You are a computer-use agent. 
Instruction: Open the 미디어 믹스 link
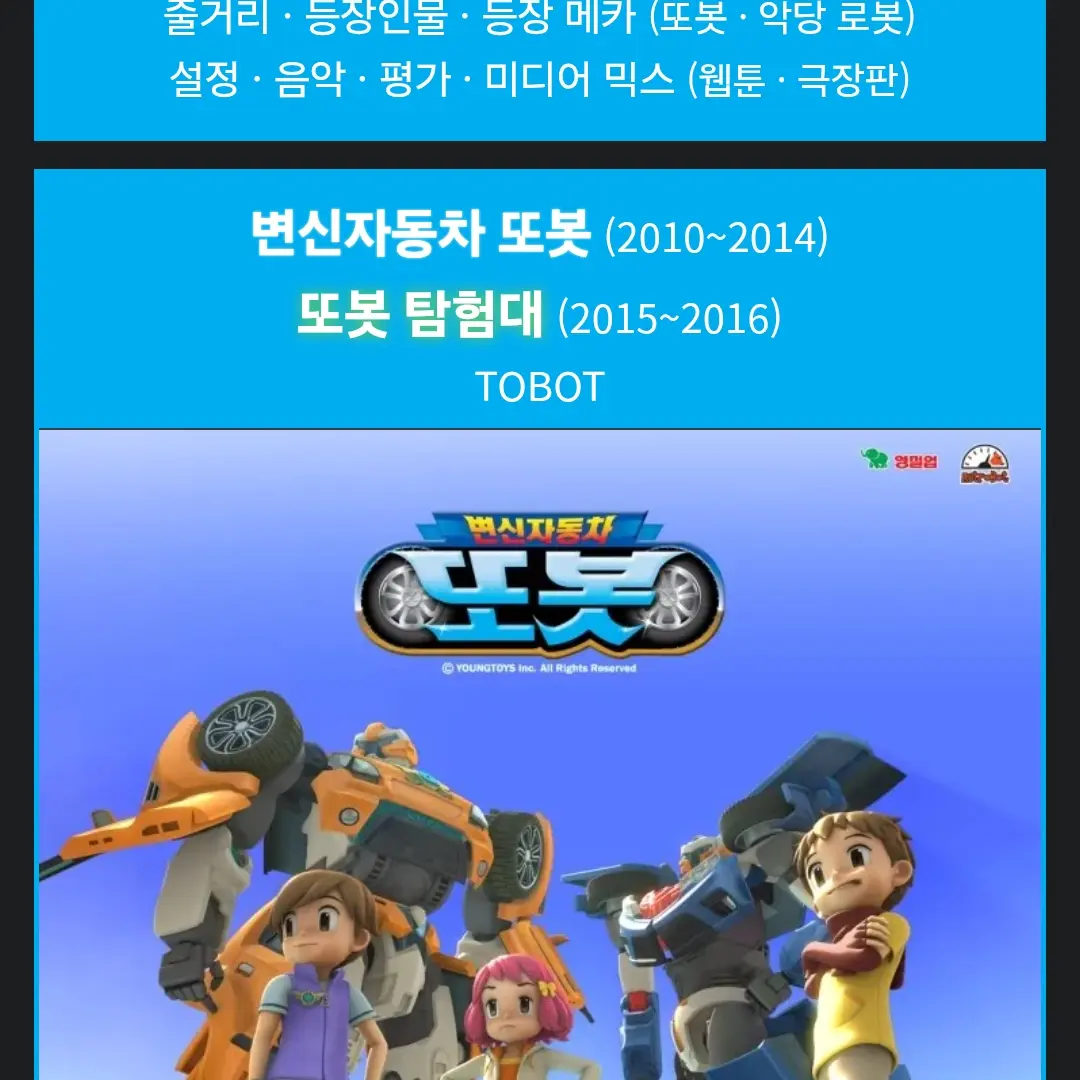click(580, 80)
